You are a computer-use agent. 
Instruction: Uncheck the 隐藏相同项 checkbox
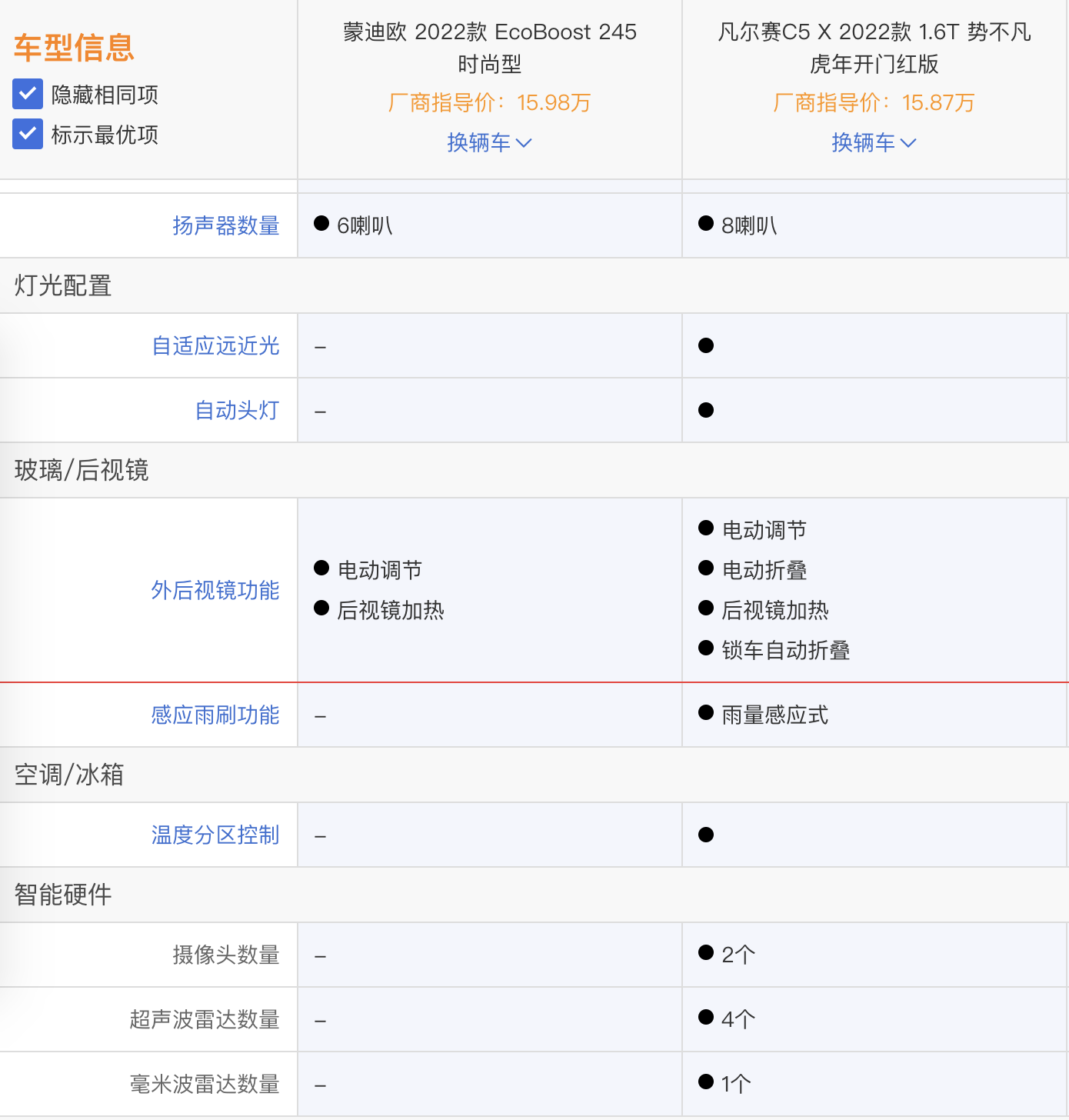point(28,94)
